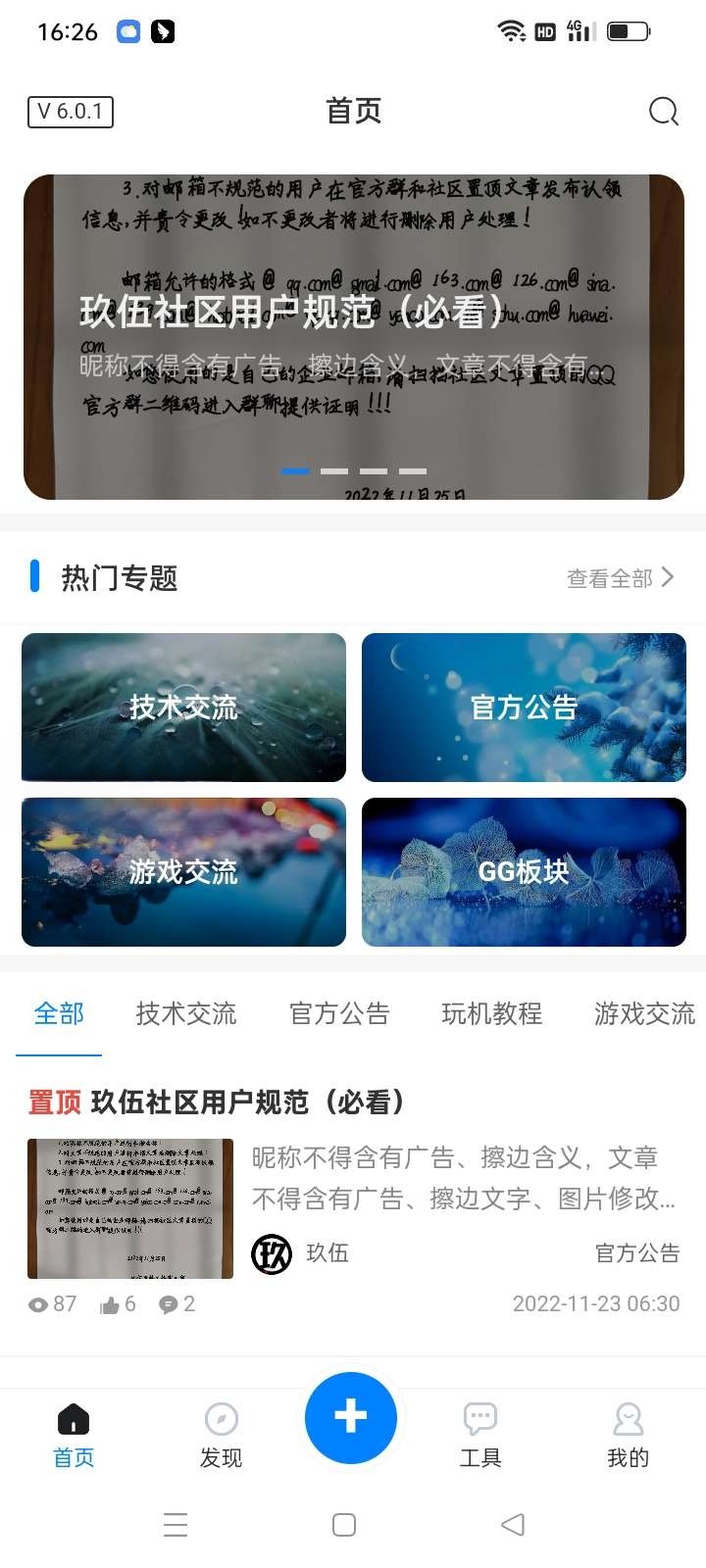The width and height of the screenshot is (706, 1568).
Task: Go to the 首页 bottom tab
Action: pos(74,1434)
